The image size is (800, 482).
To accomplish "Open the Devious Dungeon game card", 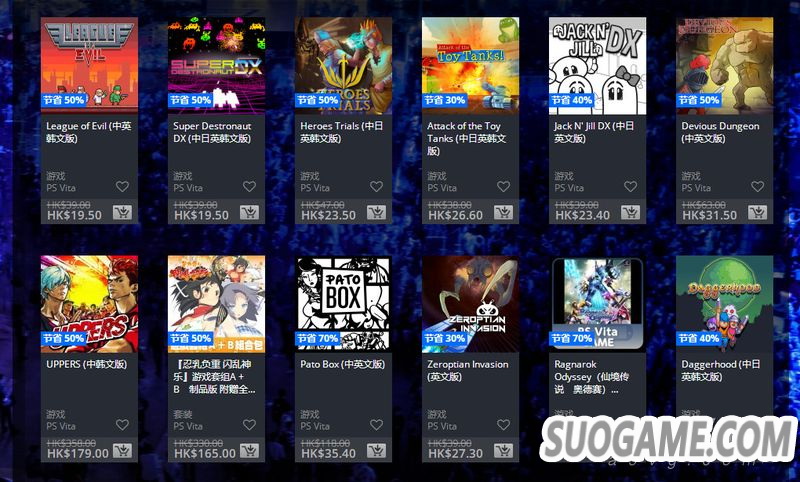I will tap(724, 64).
